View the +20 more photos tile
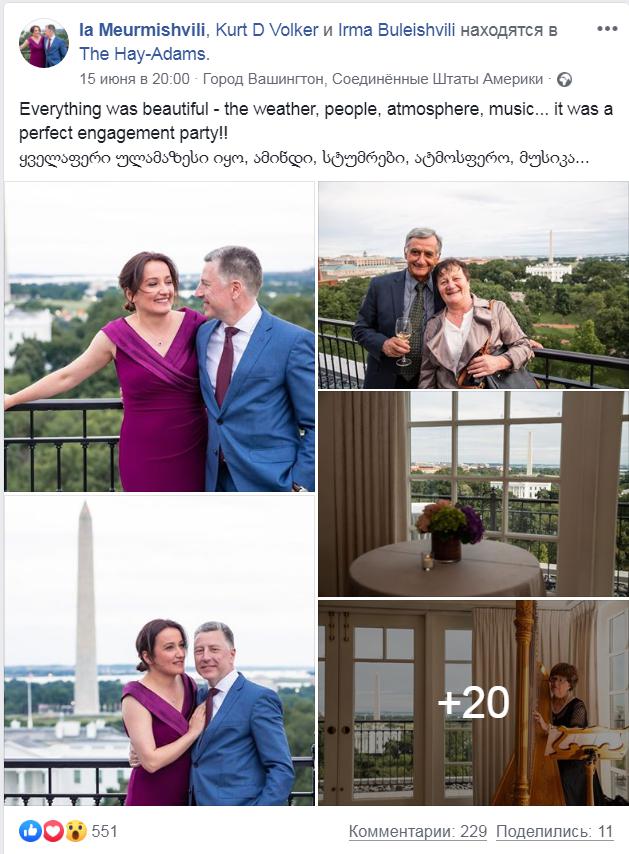 tap(473, 703)
